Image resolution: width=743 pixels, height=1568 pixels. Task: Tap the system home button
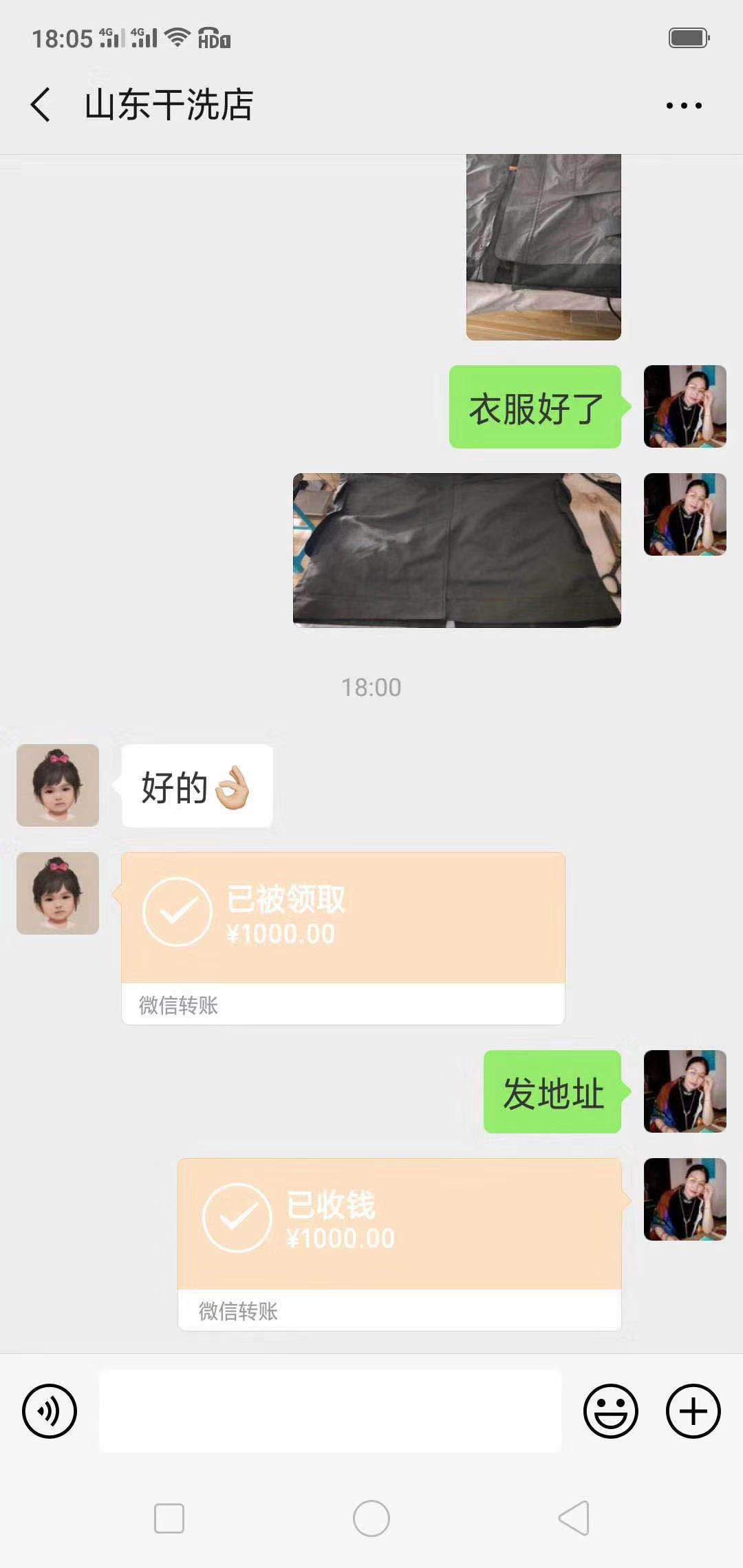coord(371,1518)
